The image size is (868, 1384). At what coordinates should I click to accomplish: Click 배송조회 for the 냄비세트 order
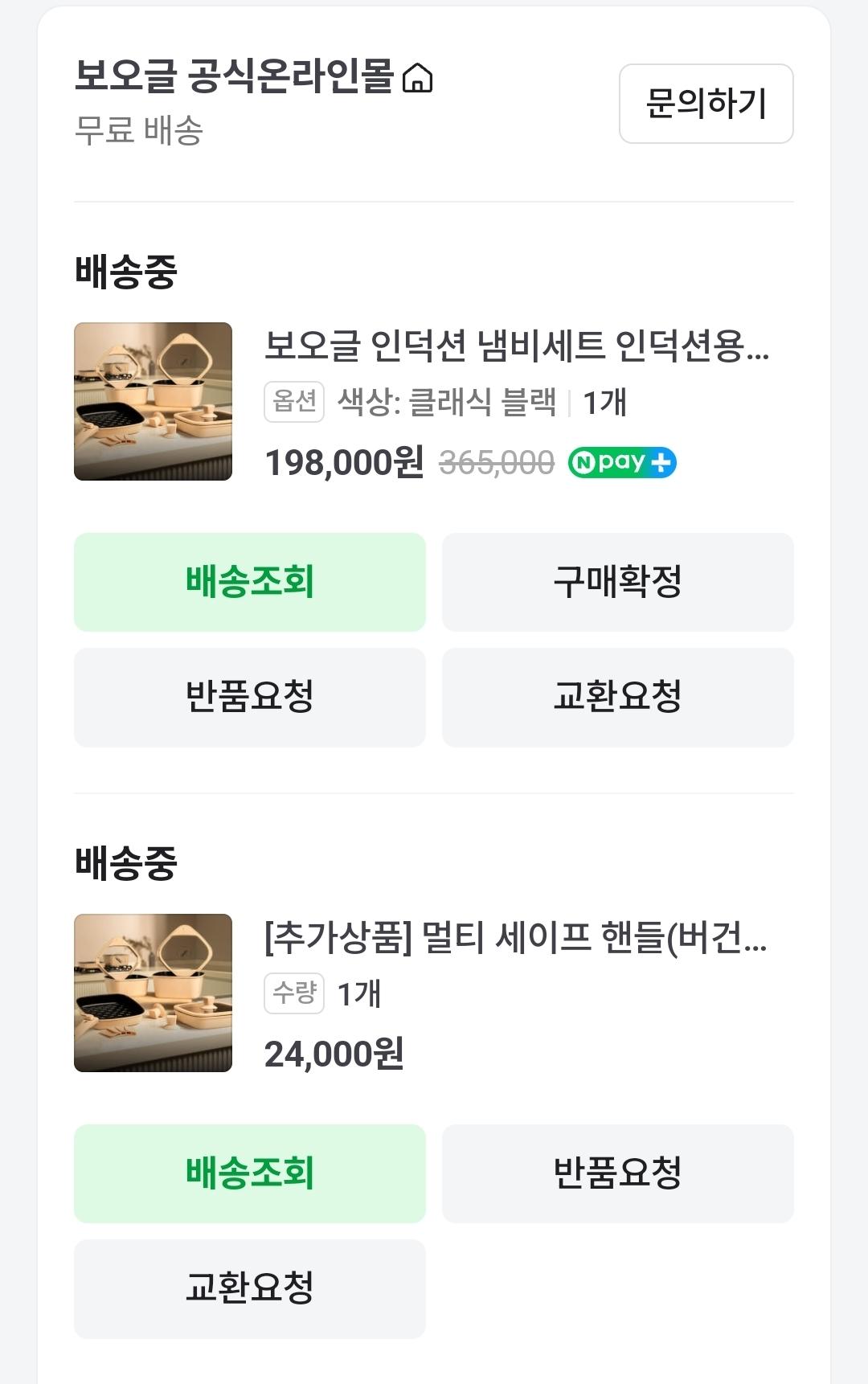(x=249, y=582)
